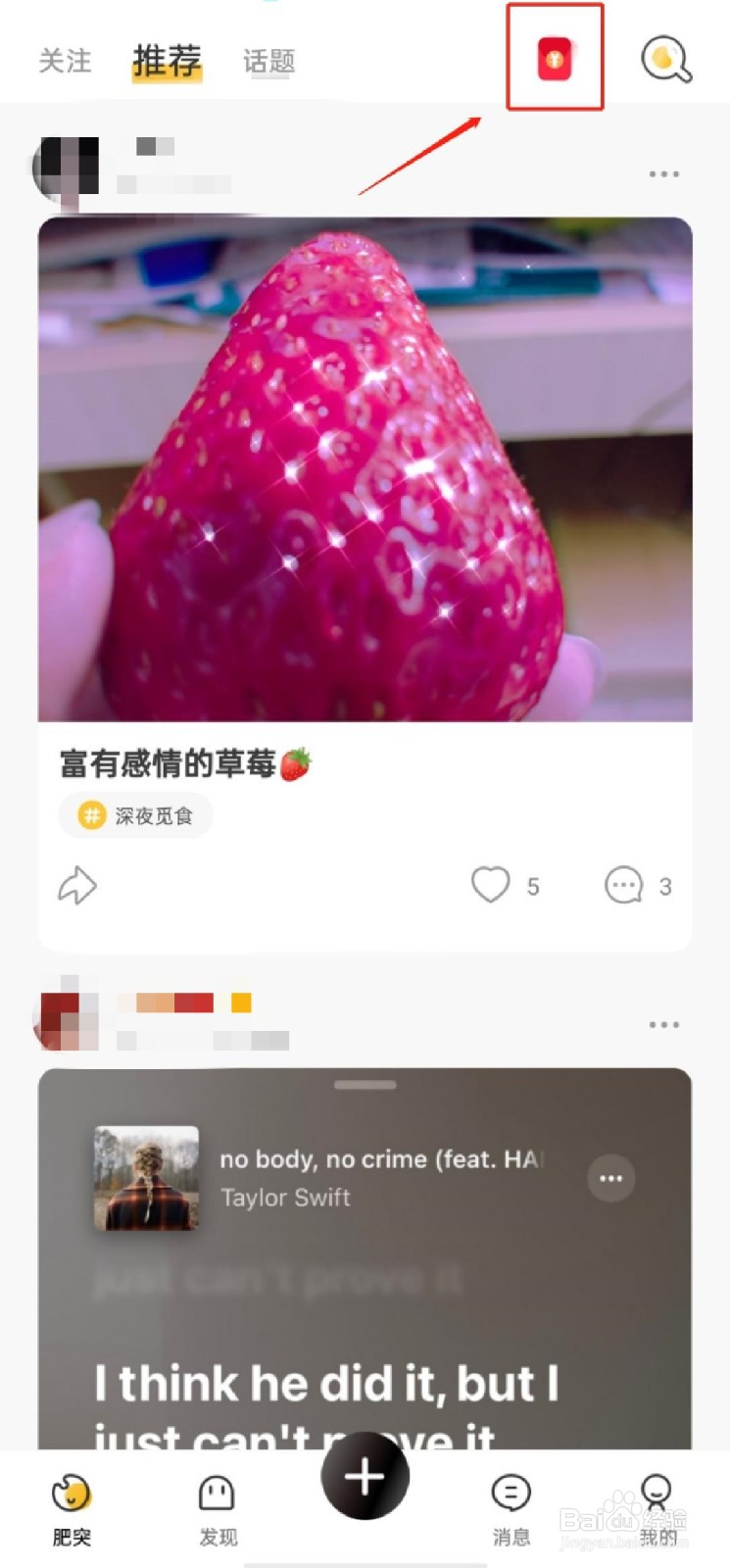
Task: Tap the Taylor Swift album cover thumbnail
Action: pos(149,1179)
